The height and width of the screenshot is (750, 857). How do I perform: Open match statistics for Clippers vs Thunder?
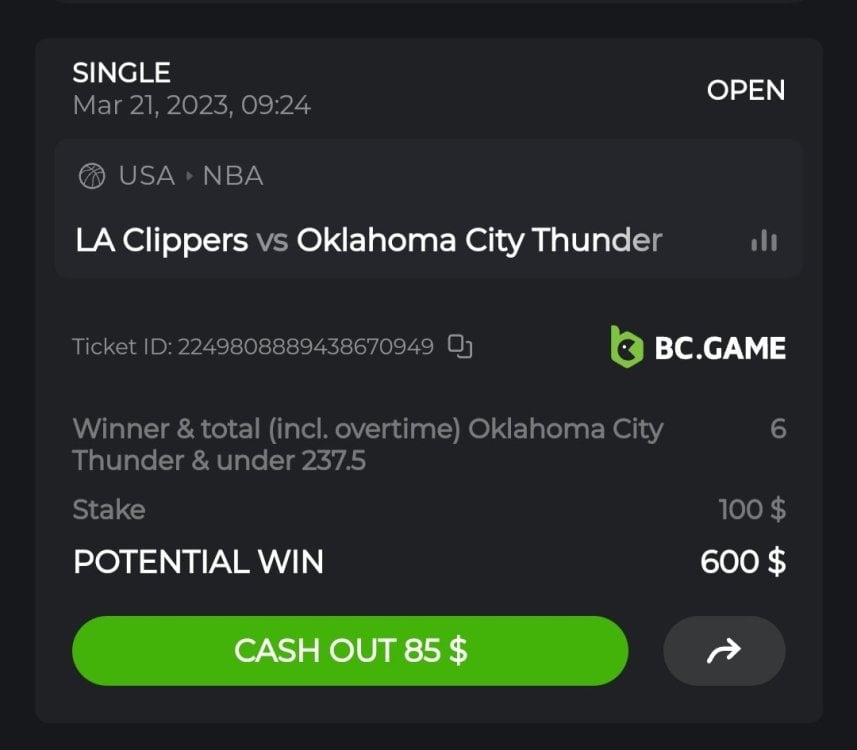[x=764, y=241]
